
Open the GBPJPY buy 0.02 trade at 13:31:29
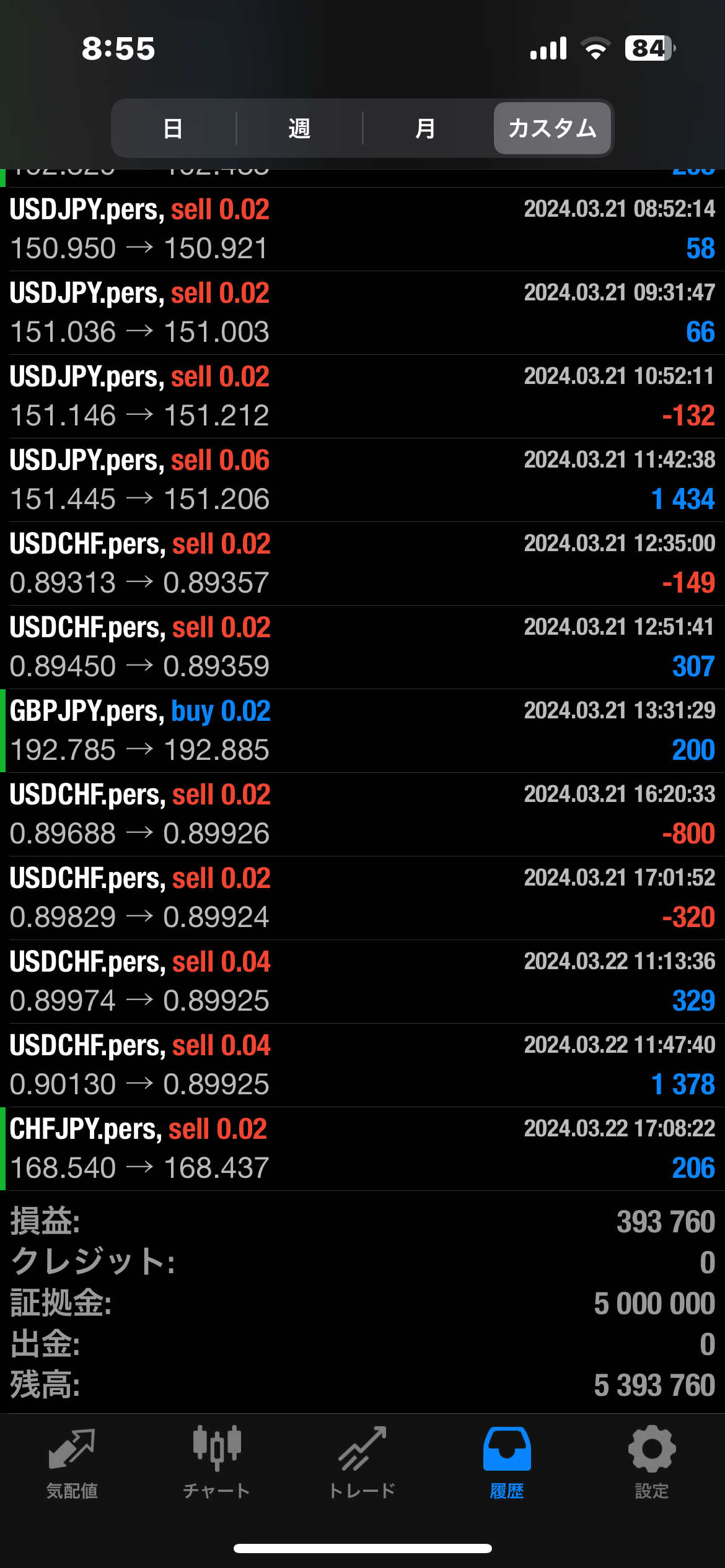coord(362,731)
